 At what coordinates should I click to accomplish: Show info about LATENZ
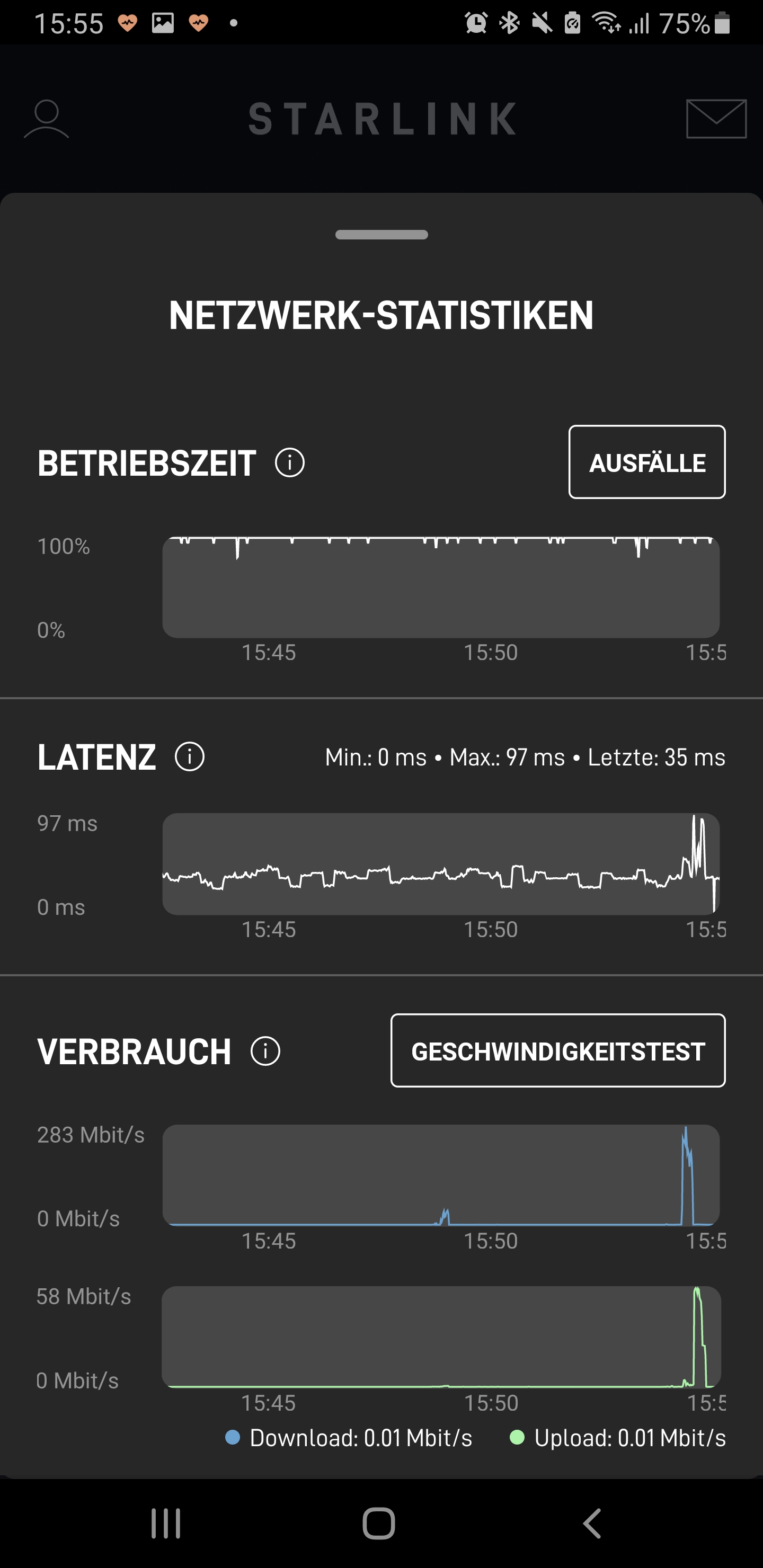pos(190,756)
